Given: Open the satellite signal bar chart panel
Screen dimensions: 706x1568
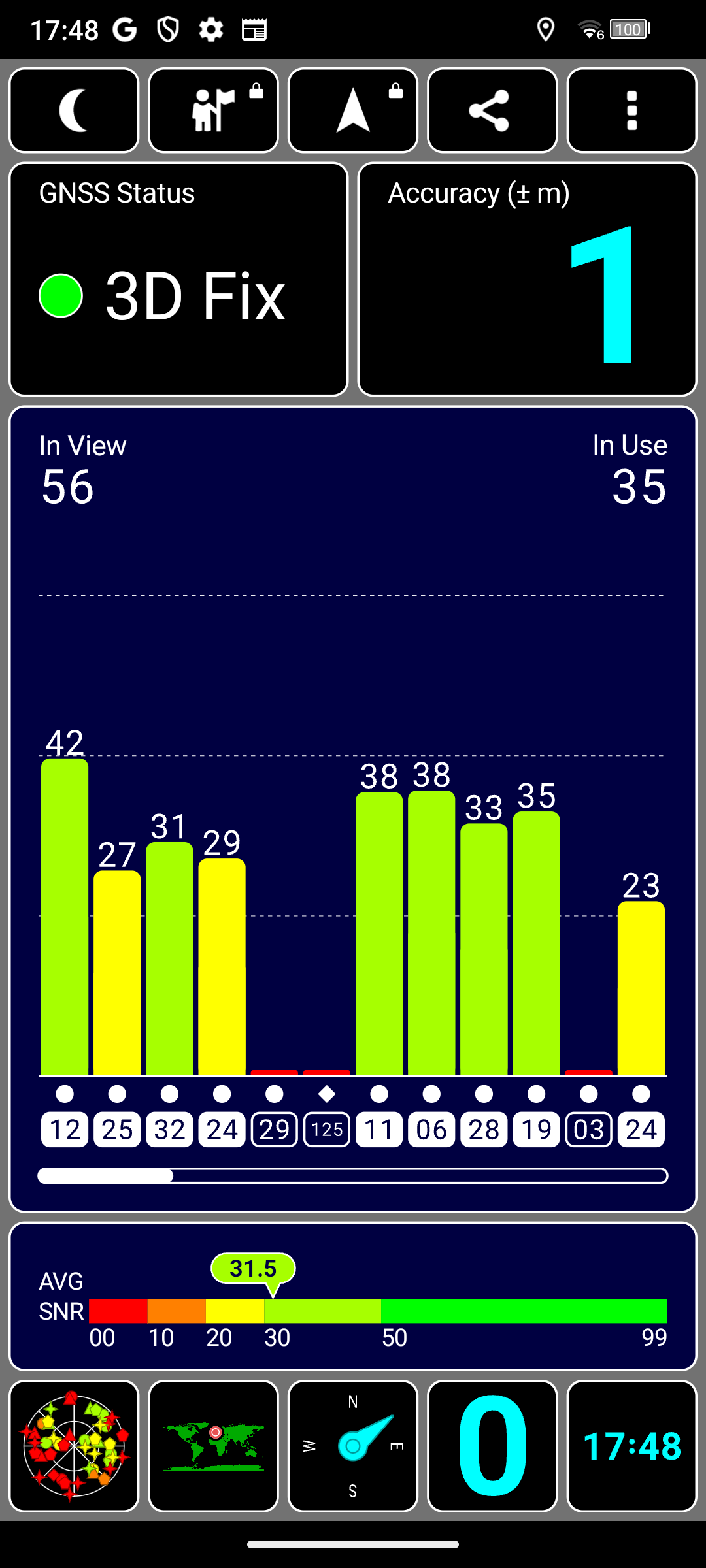Looking at the screenshot, I should coord(353,809).
